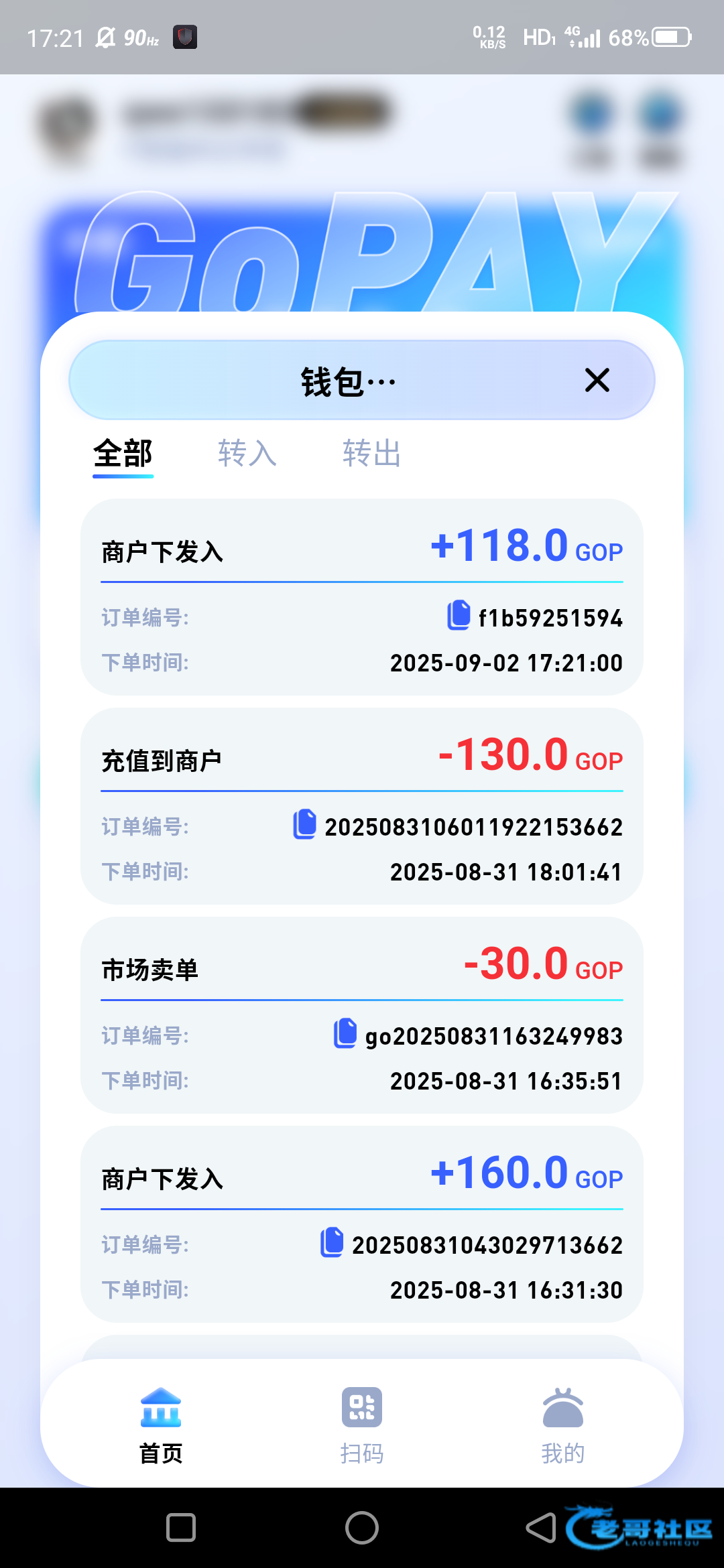
Task: Copy order number go20250831163249983
Action: pos(345,1033)
